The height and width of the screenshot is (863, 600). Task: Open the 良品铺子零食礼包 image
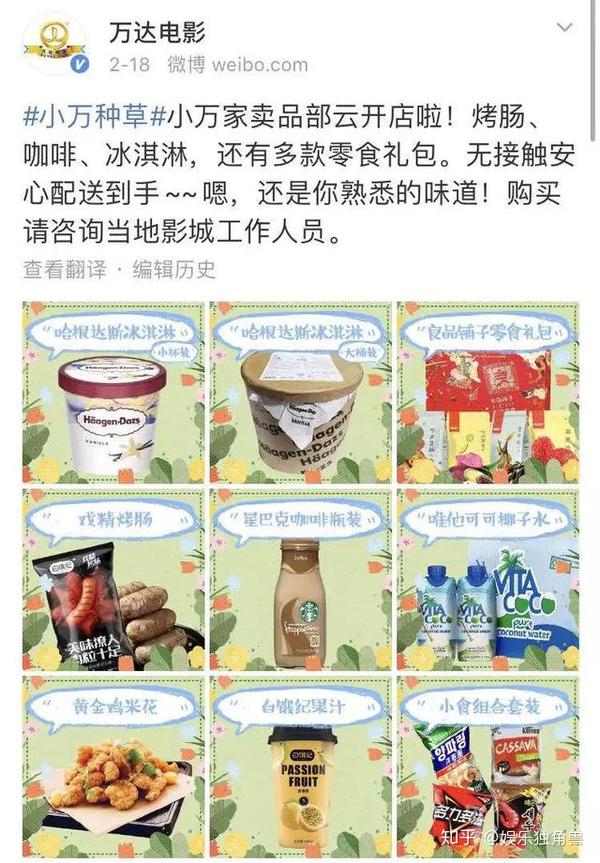487,392
